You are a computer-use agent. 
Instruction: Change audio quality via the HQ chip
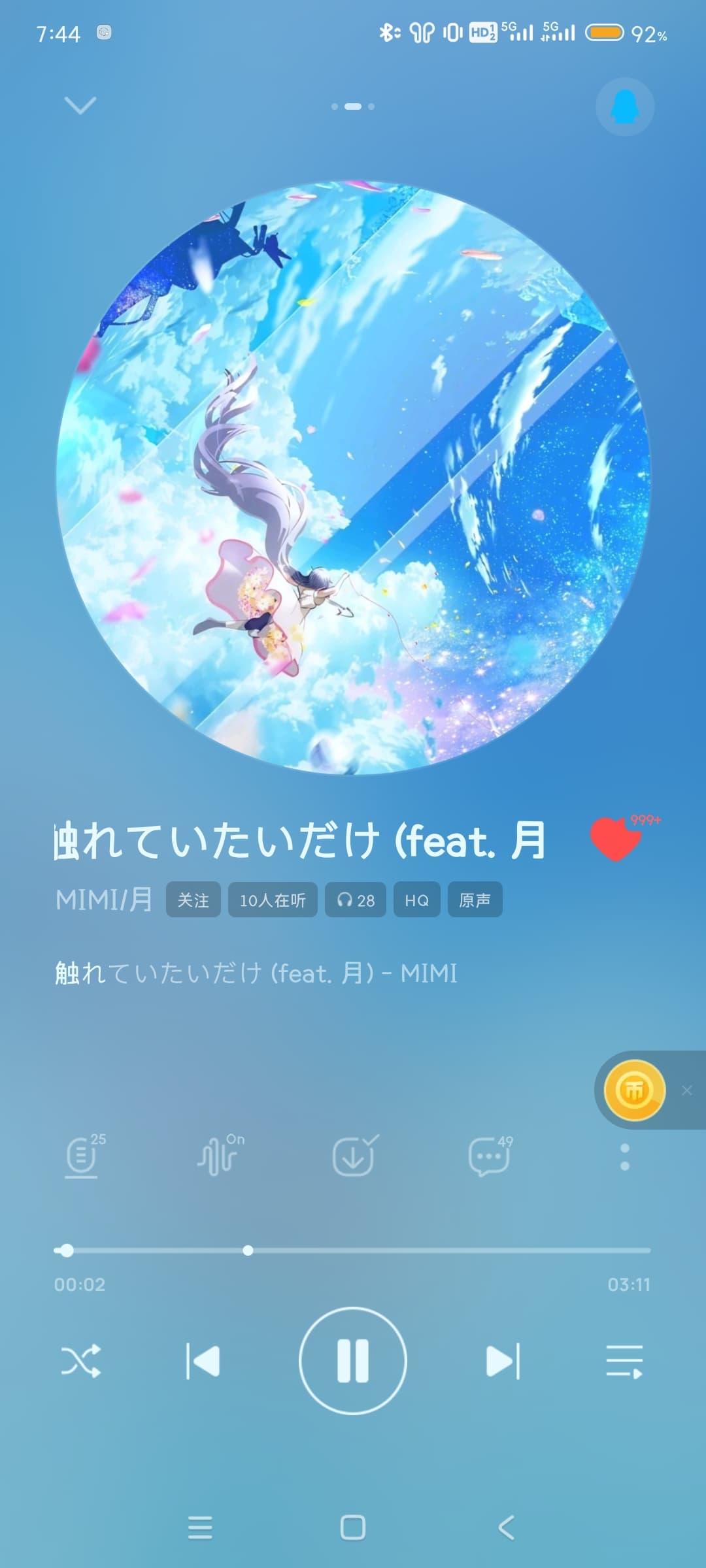click(416, 900)
